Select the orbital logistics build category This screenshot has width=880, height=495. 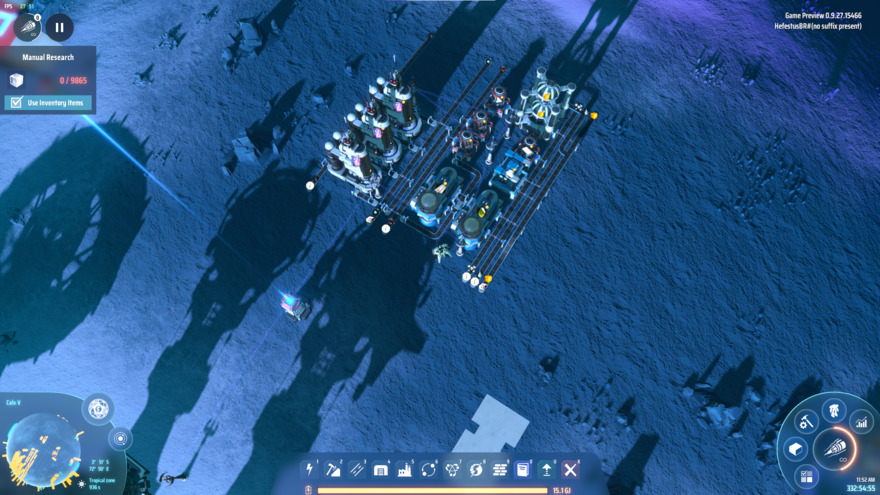429,469
